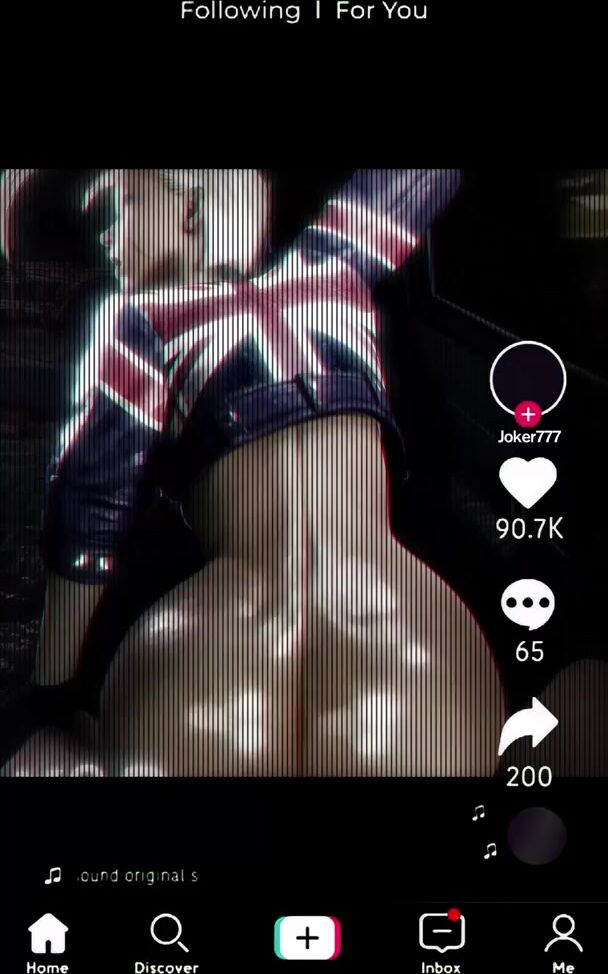Image resolution: width=608 pixels, height=974 pixels.
Task: Open the comments on this video
Action: pyautogui.click(x=528, y=606)
